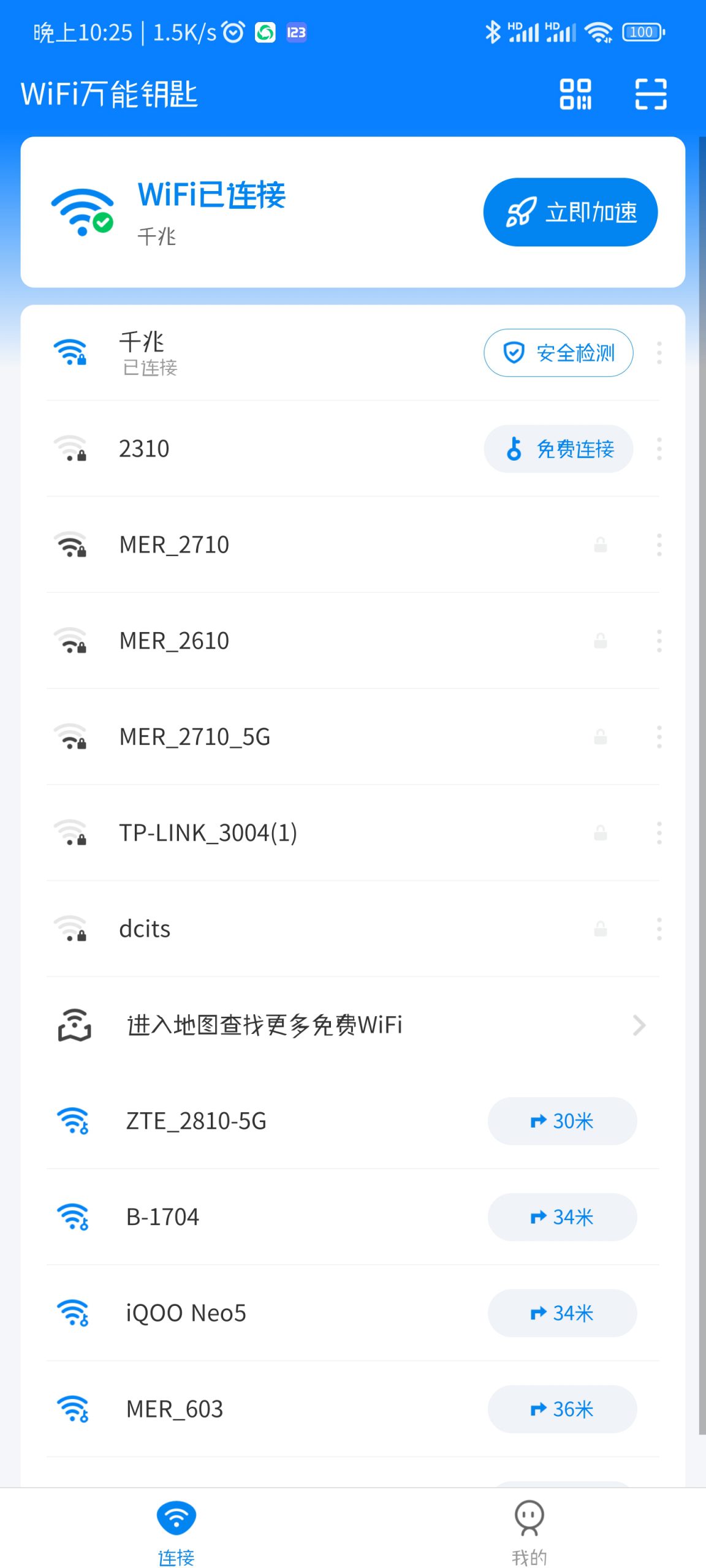Open the QR code icon in the title bar
This screenshot has height=1568, width=706.
click(577, 93)
